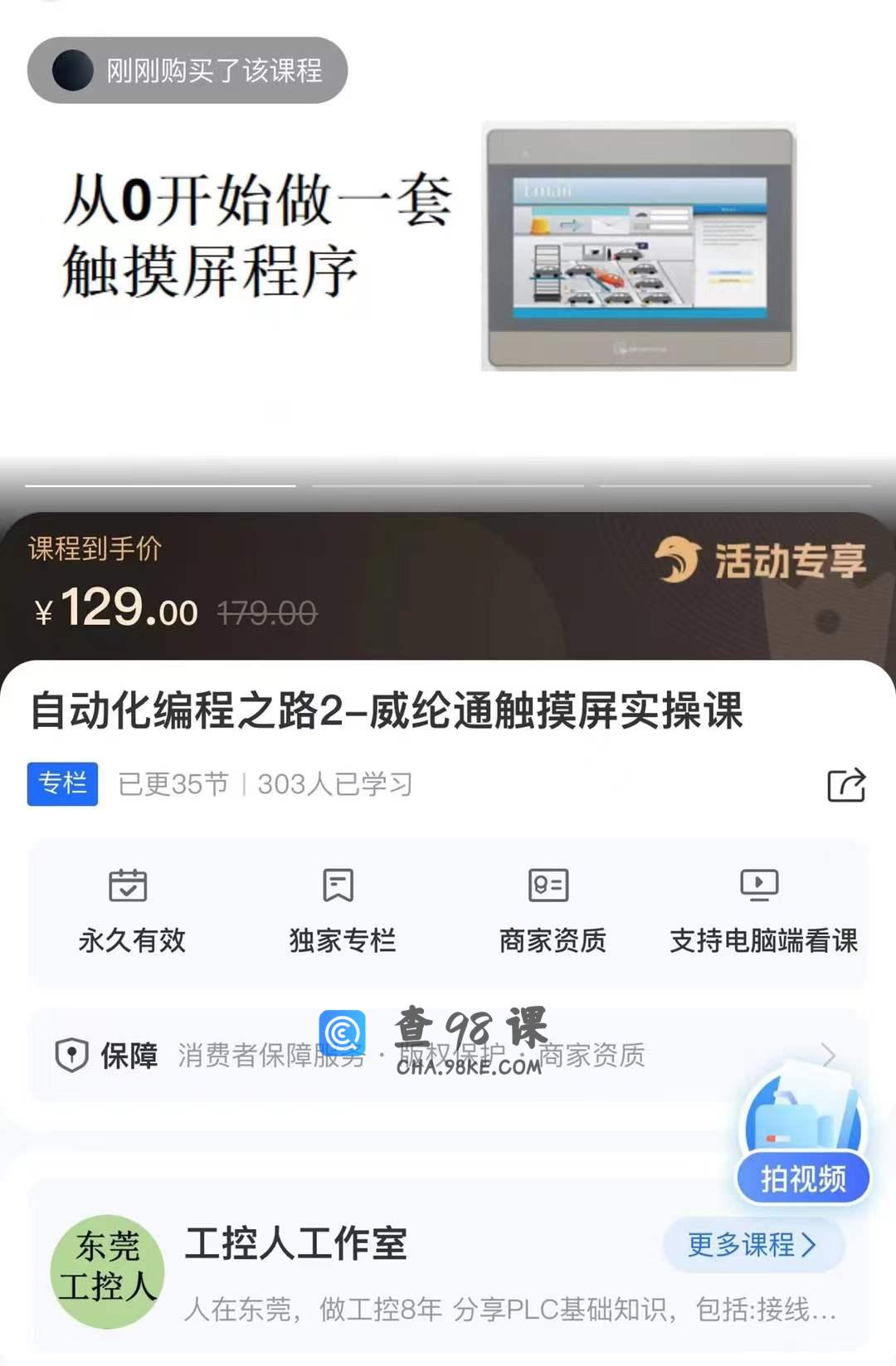Tap the 拍视频 floating button
896x1366 pixels.
[802, 1178]
